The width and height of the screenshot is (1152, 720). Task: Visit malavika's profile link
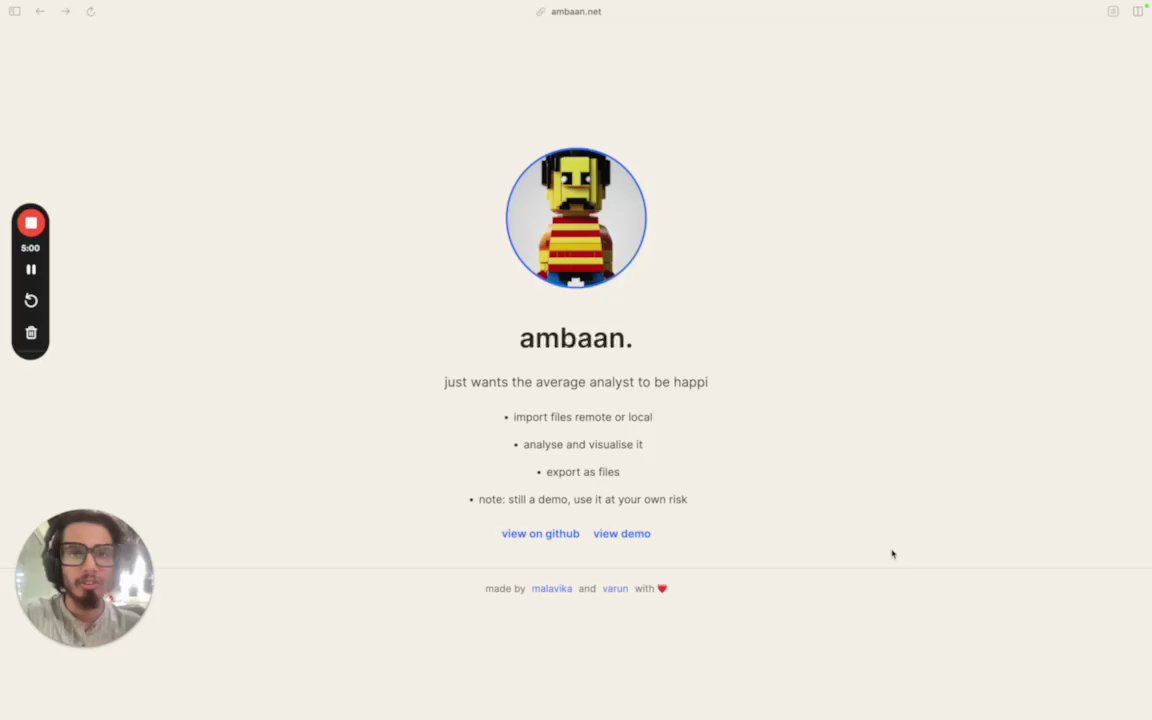click(551, 588)
